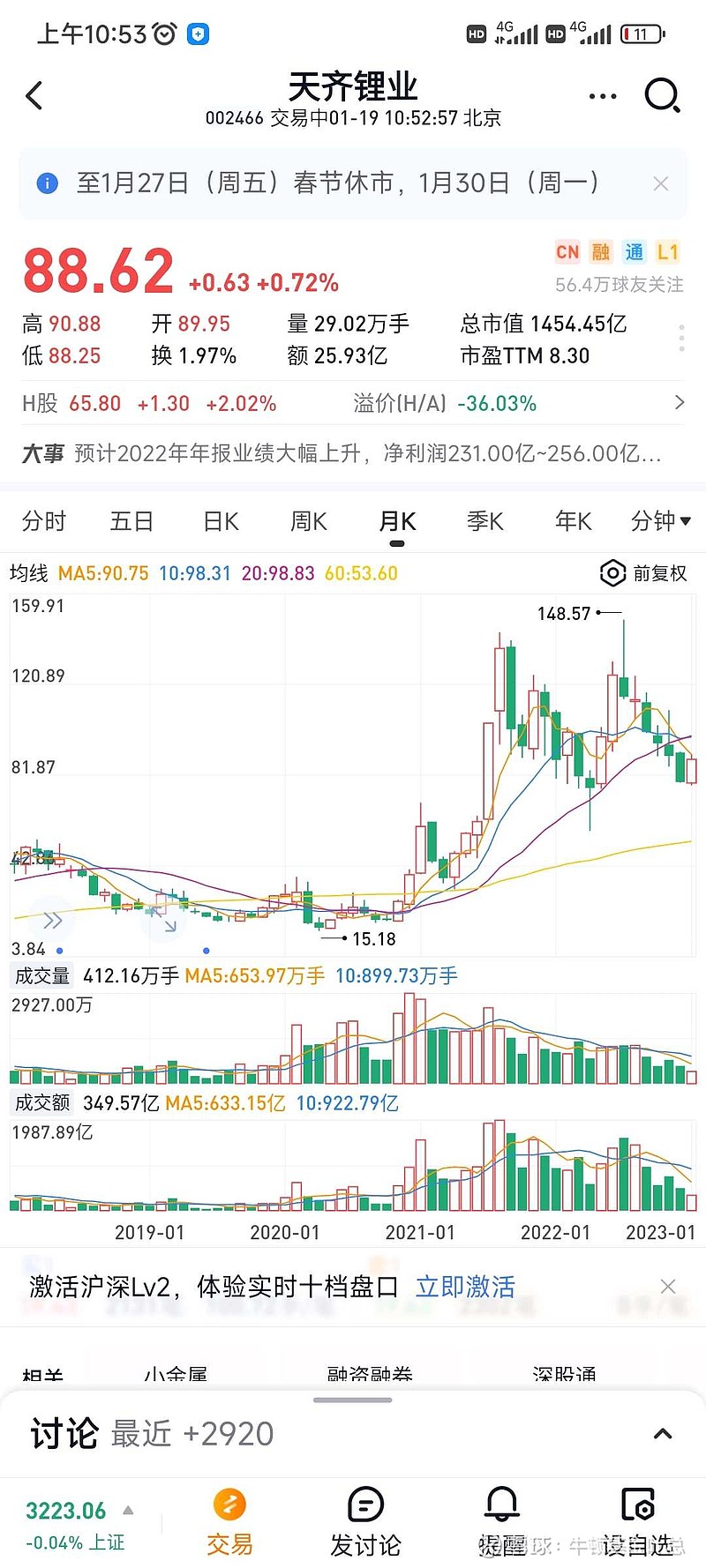
Task: Open the more options ellipsis menu
Action: (602, 95)
